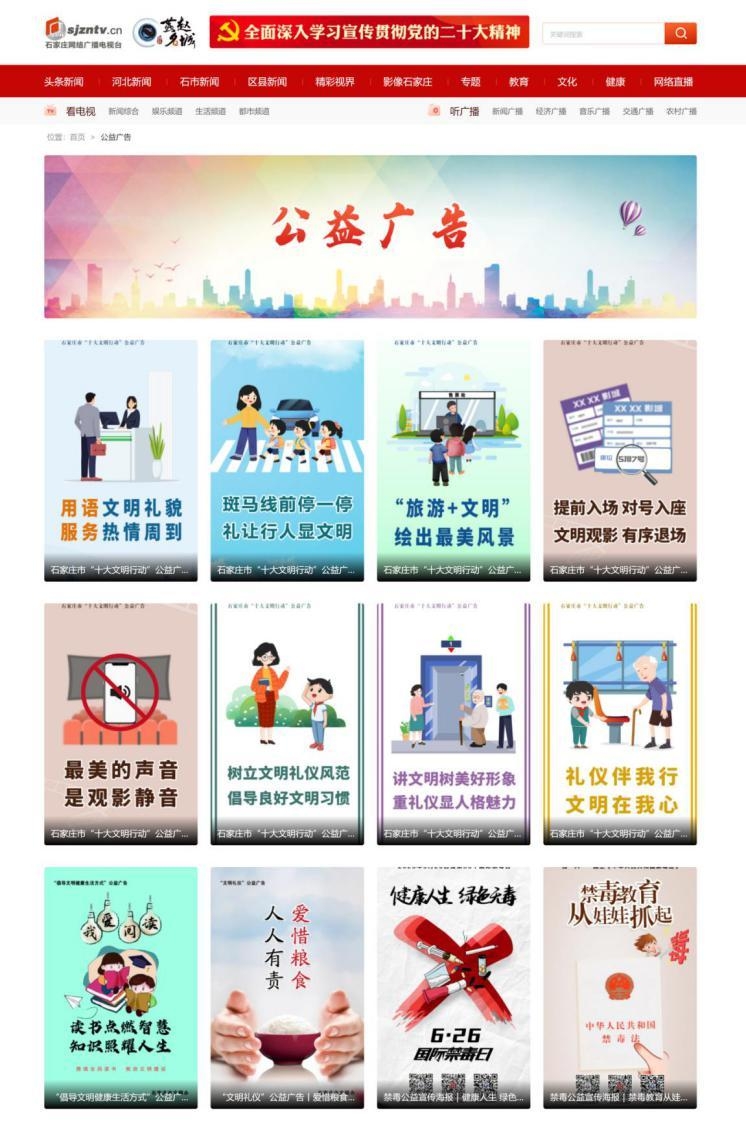
Task: Go to the 区县新闻 section
Action: tap(267, 82)
